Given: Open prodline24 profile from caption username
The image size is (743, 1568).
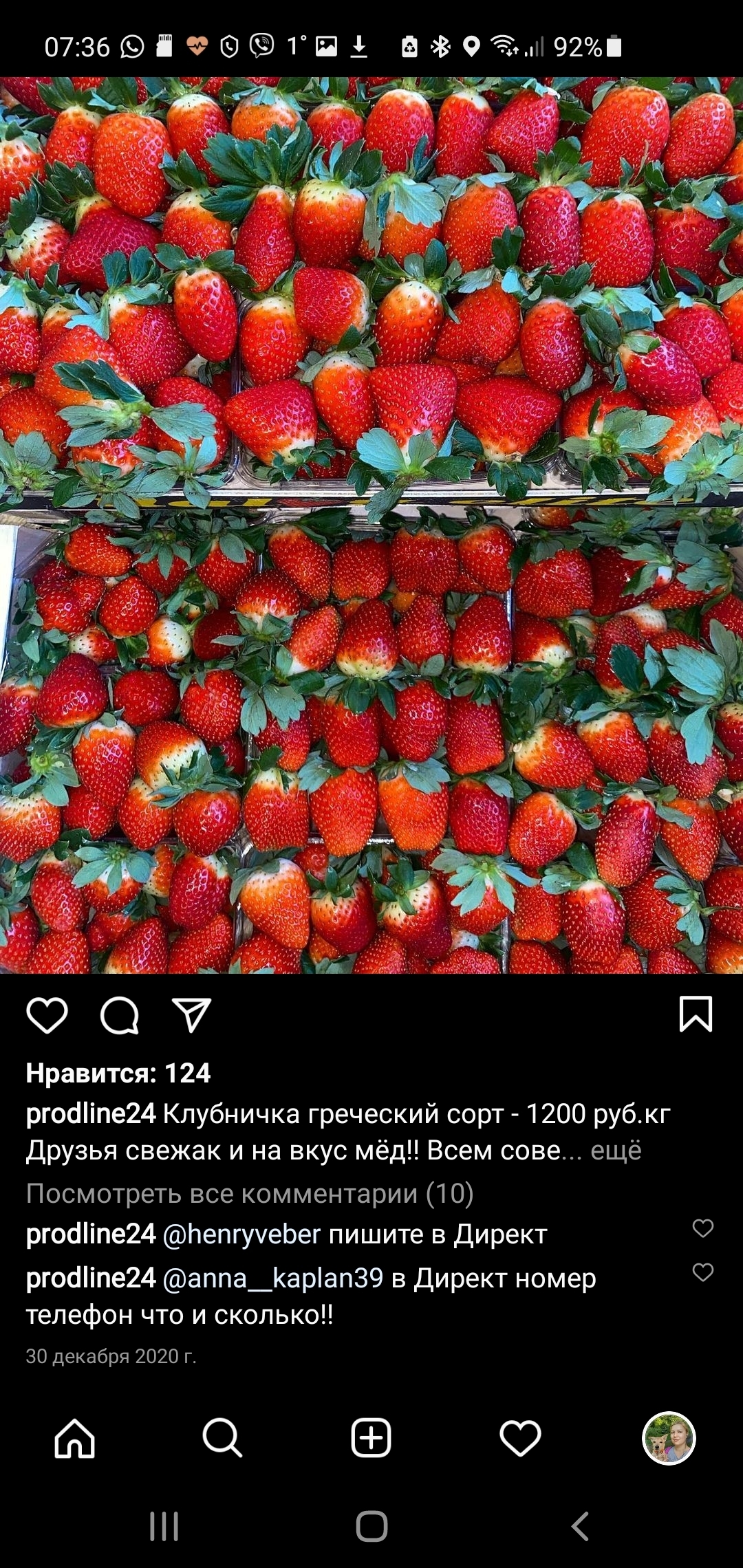Looking at the screenshot, I should 91,1114.
